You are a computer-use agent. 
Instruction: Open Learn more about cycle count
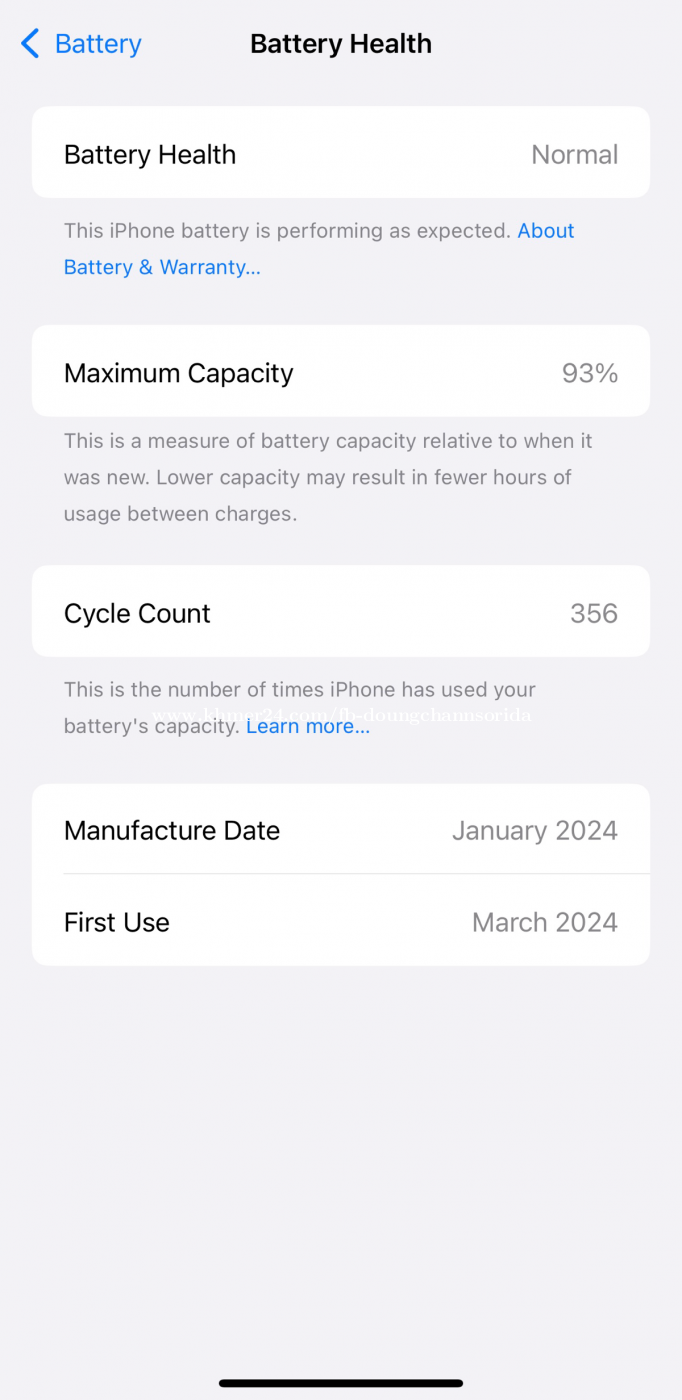pyautogui.click(x=308, y=726)
